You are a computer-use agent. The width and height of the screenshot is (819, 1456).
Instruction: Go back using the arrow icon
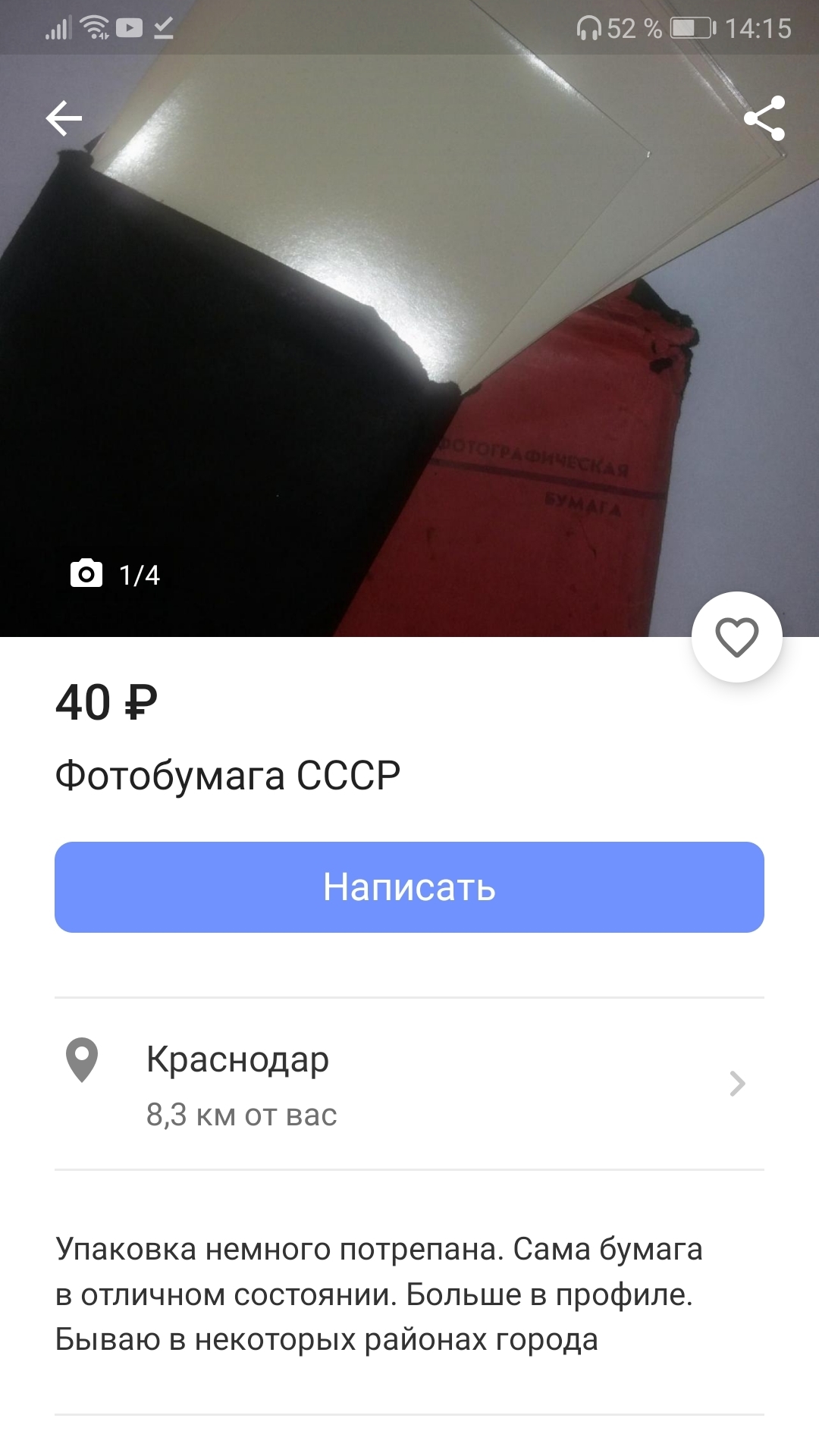pos(64,118)
